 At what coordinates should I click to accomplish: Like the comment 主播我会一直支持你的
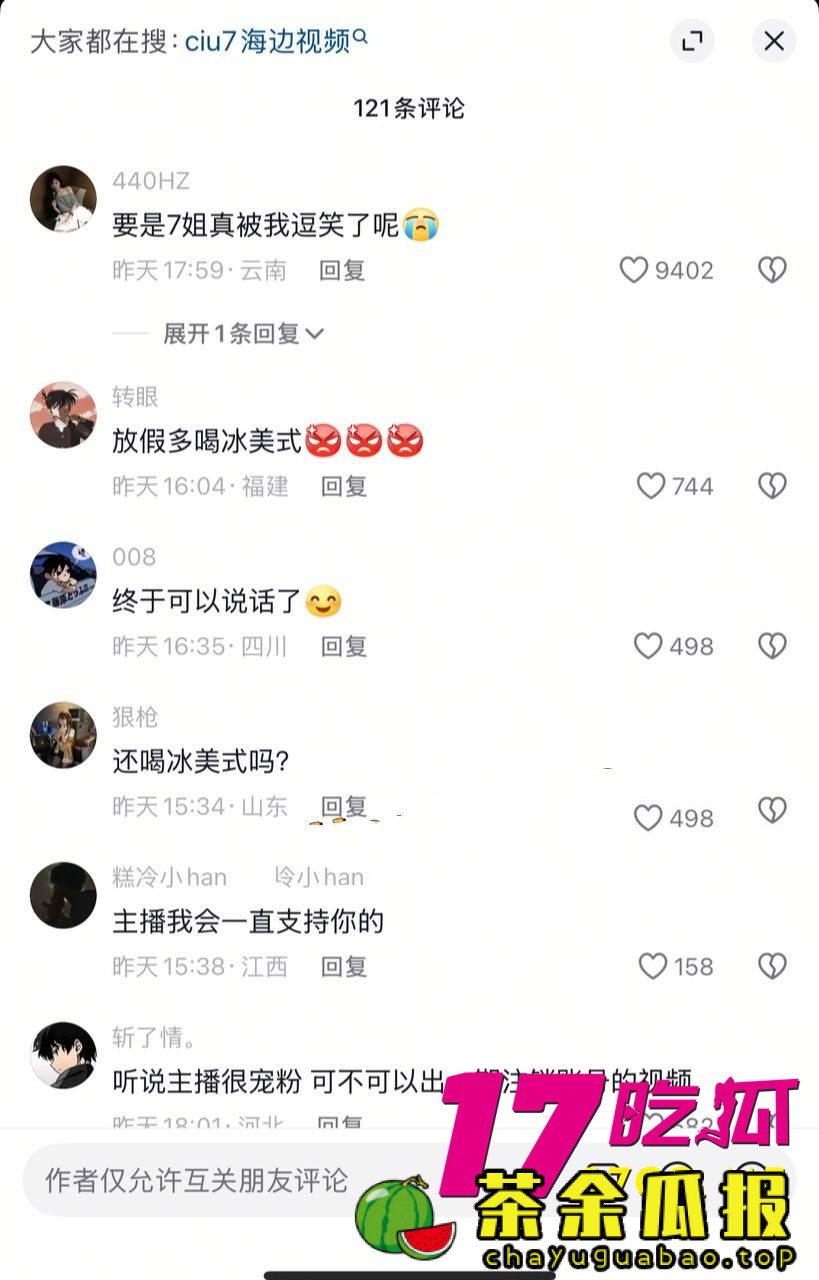coord(653,966)
